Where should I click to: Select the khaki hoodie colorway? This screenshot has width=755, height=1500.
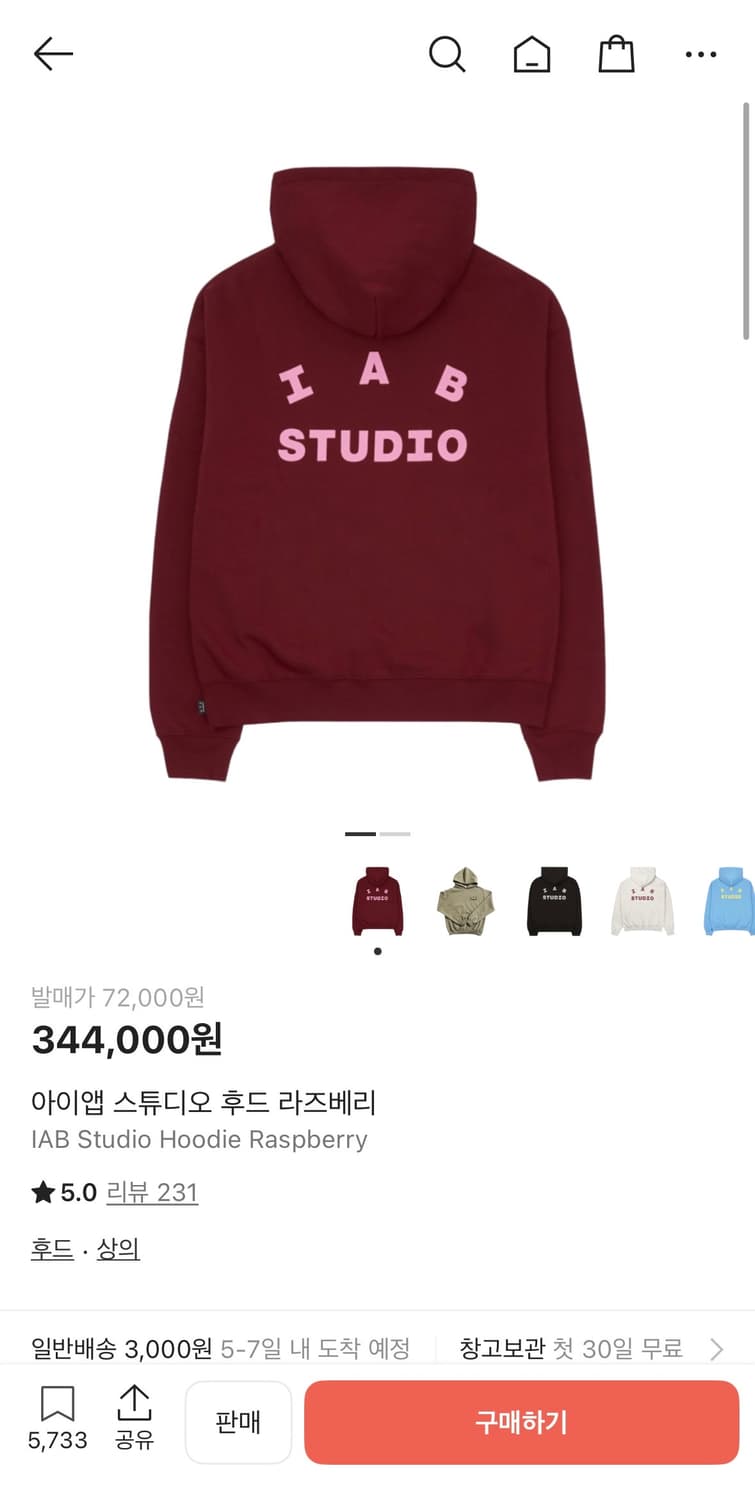[x=466, y=899]
